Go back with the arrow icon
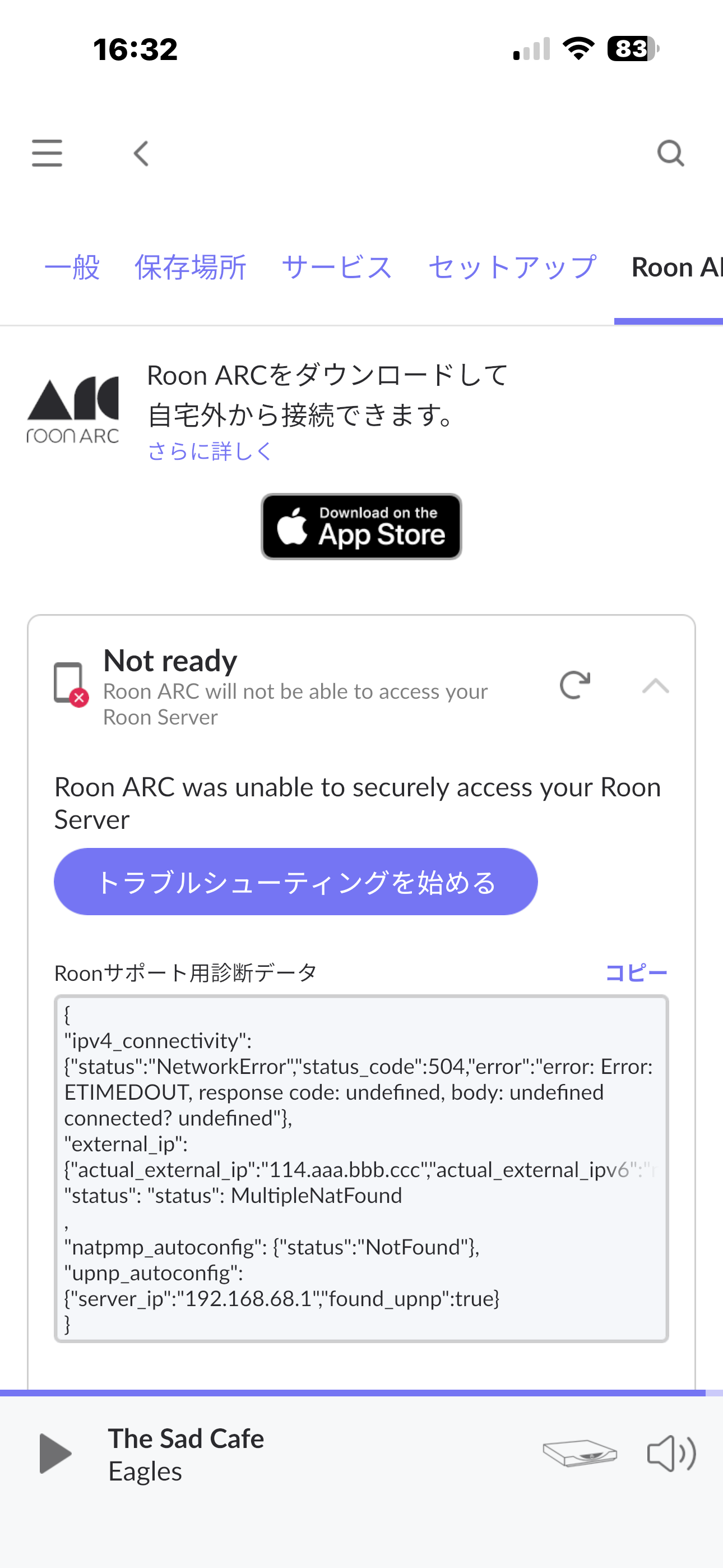 (x=141, y=154)
